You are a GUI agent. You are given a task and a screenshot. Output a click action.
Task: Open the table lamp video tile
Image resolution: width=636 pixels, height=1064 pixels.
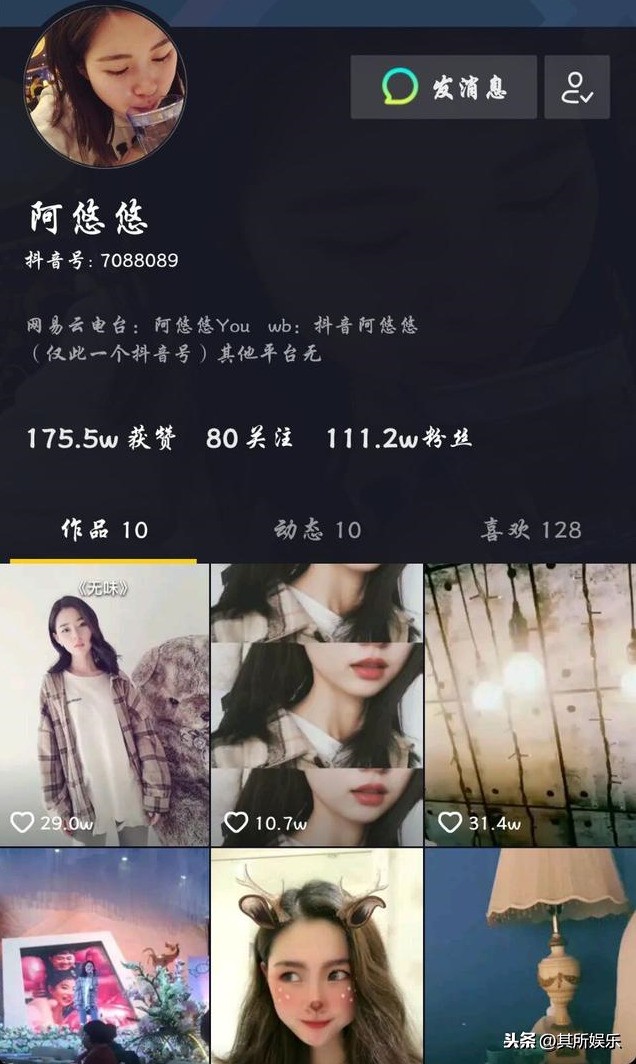tap(530, 956)
